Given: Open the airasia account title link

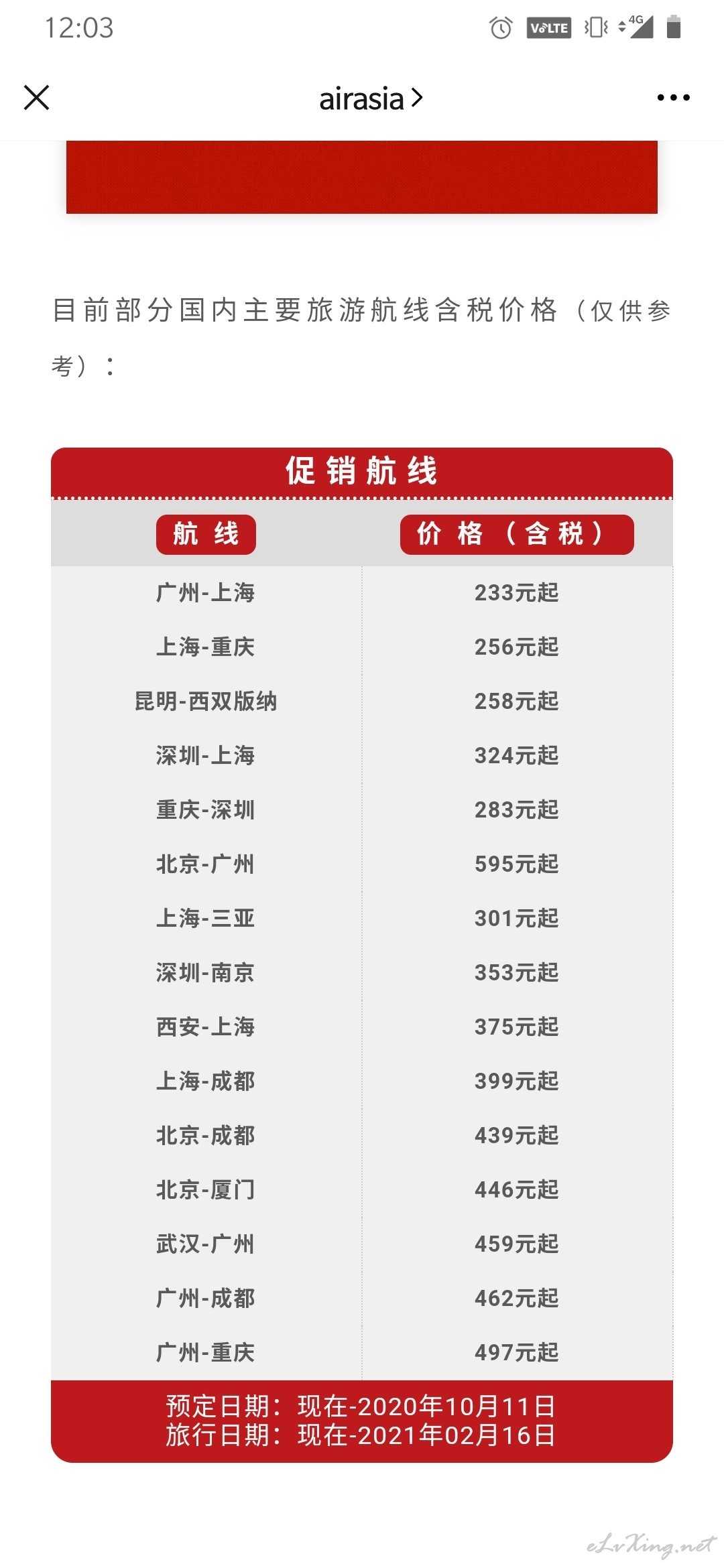Looking at the screenshot, I should pyautogui.click(x=371, y=99).
